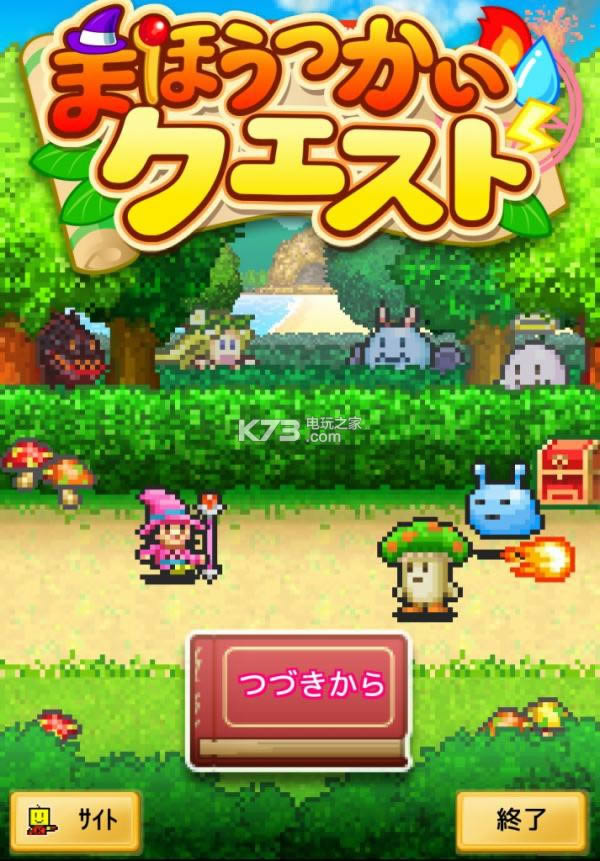Exit the game with 終了

tap(522, 820)
